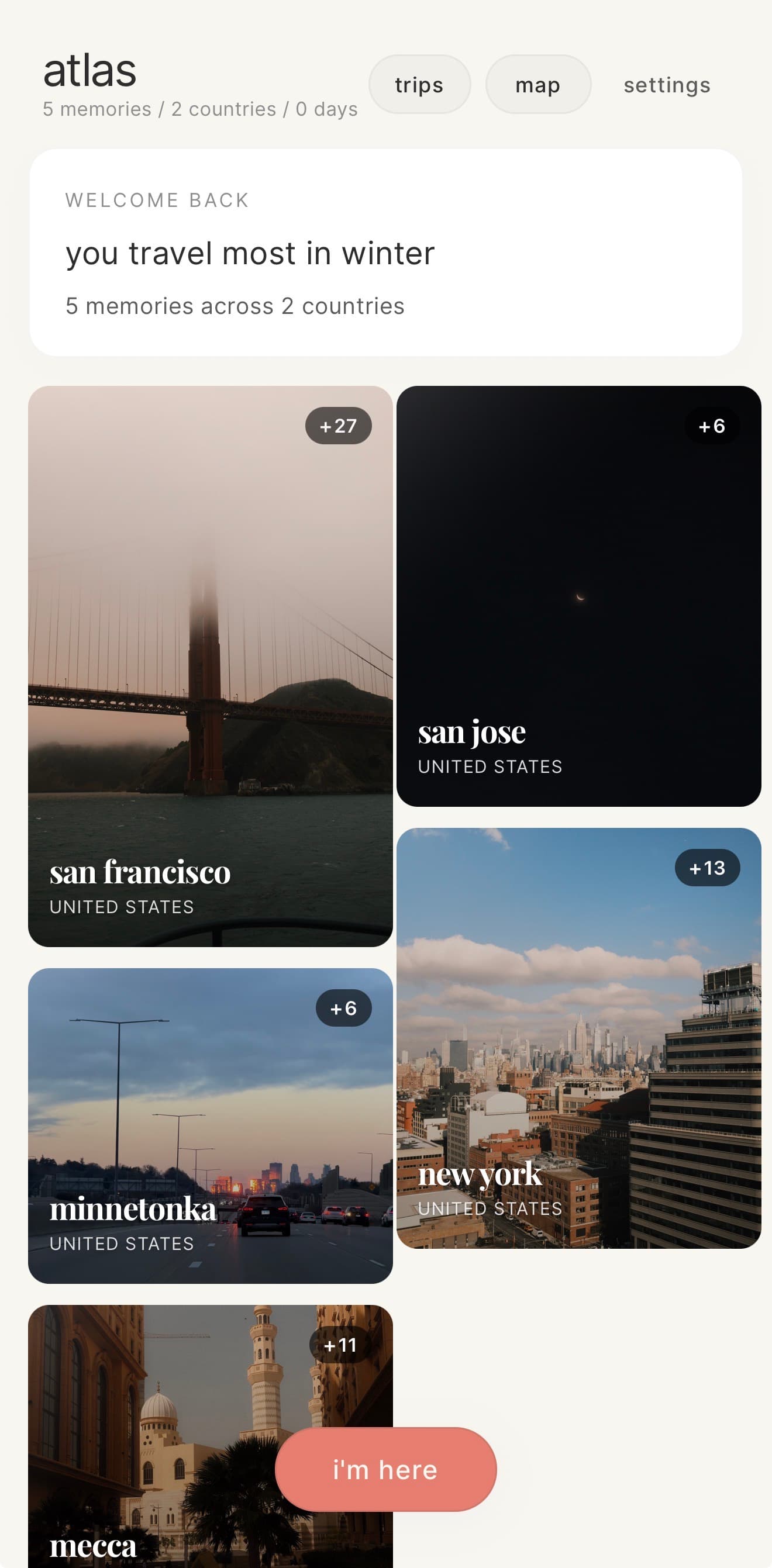Open the Minnetonka memory card
Image resolution: width=772 pixels, height=1568 pixels.
pyautogui.click(x=210, y=1125)
